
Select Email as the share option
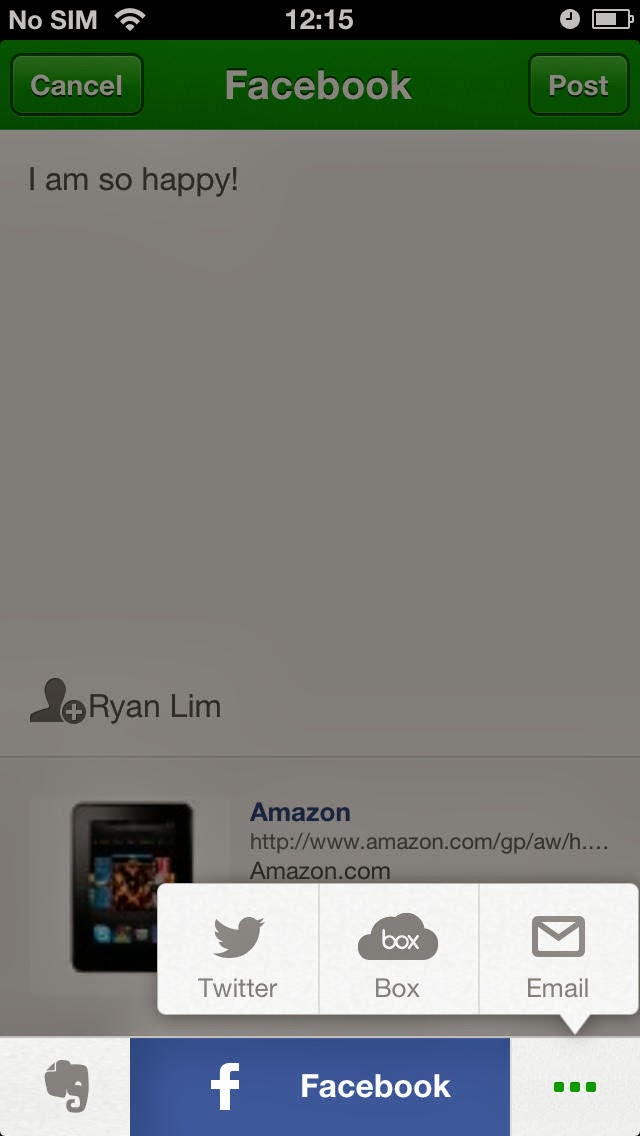click(557, 958)
